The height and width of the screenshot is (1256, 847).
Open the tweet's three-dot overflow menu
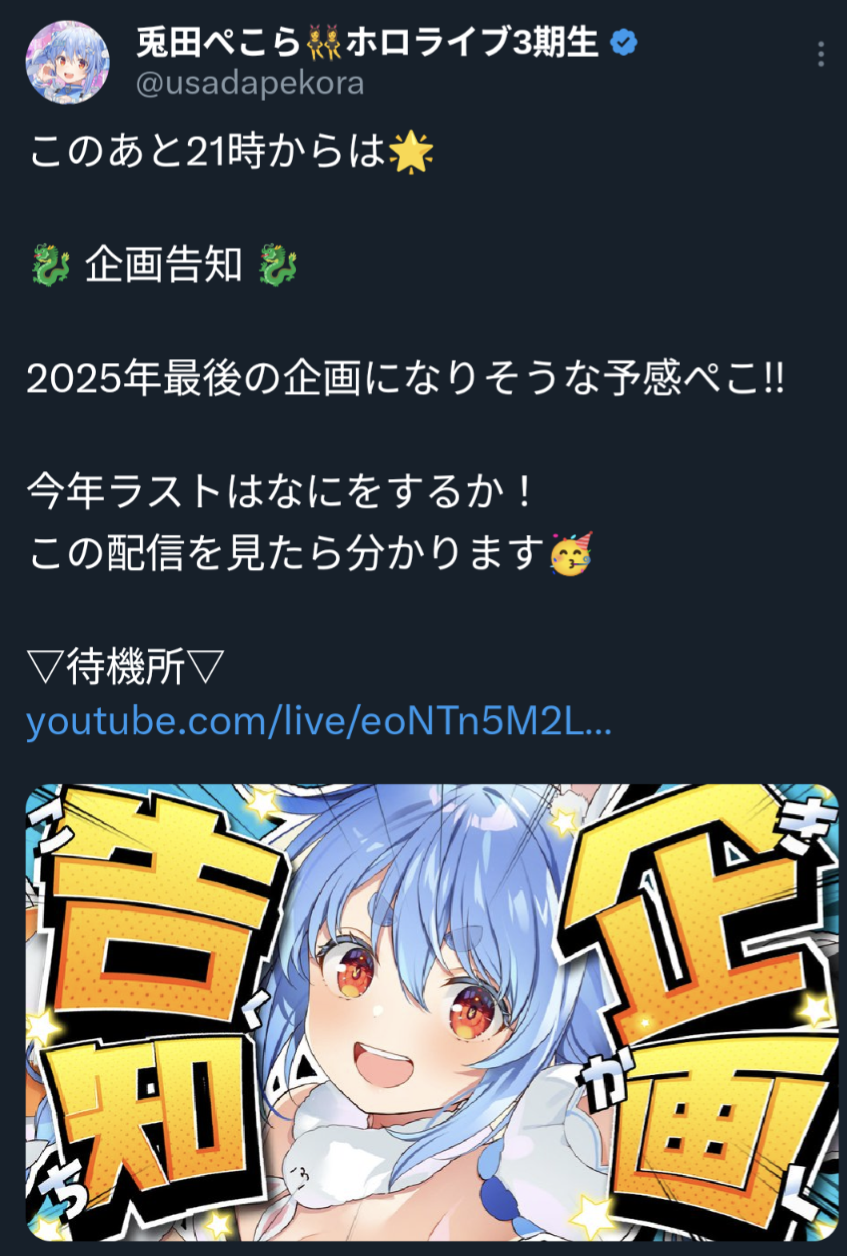click(820, 54)
